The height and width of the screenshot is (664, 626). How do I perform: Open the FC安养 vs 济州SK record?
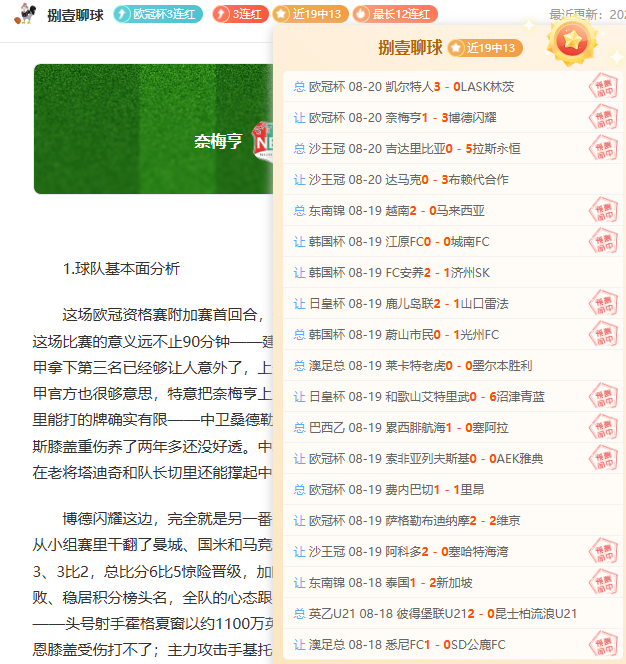coord(453,272)
